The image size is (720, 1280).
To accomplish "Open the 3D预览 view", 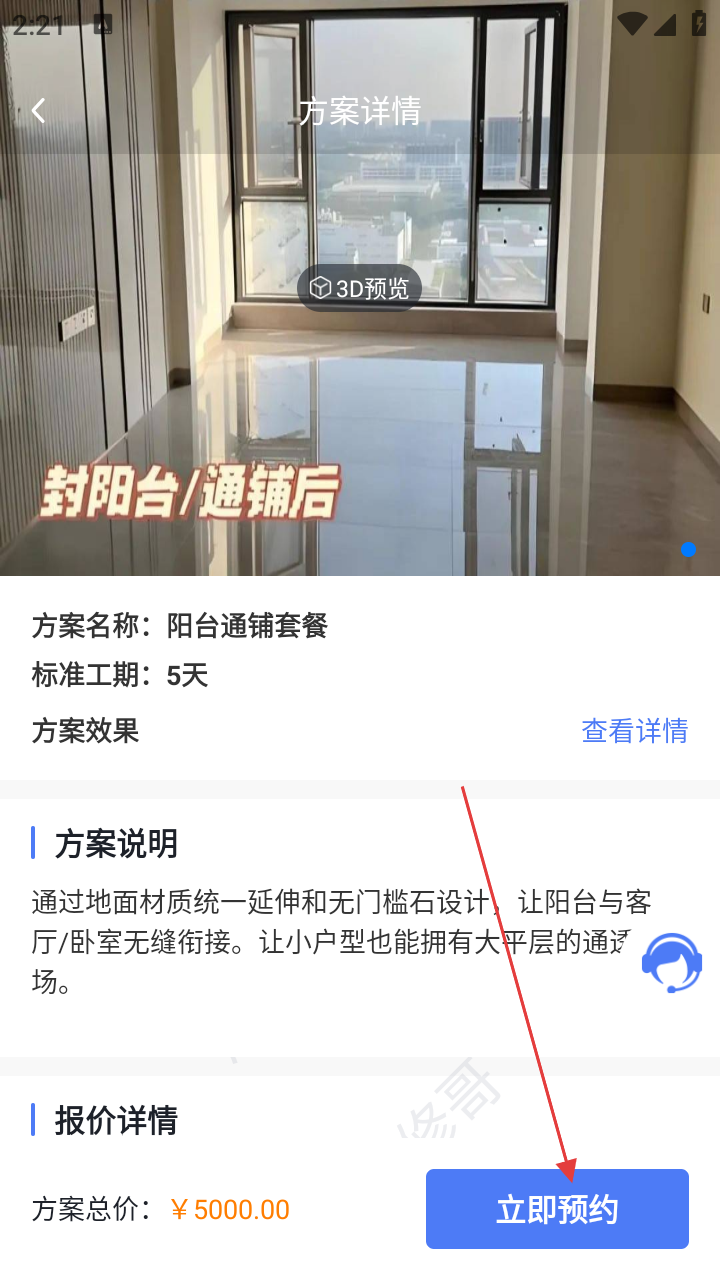I will 359,289.
